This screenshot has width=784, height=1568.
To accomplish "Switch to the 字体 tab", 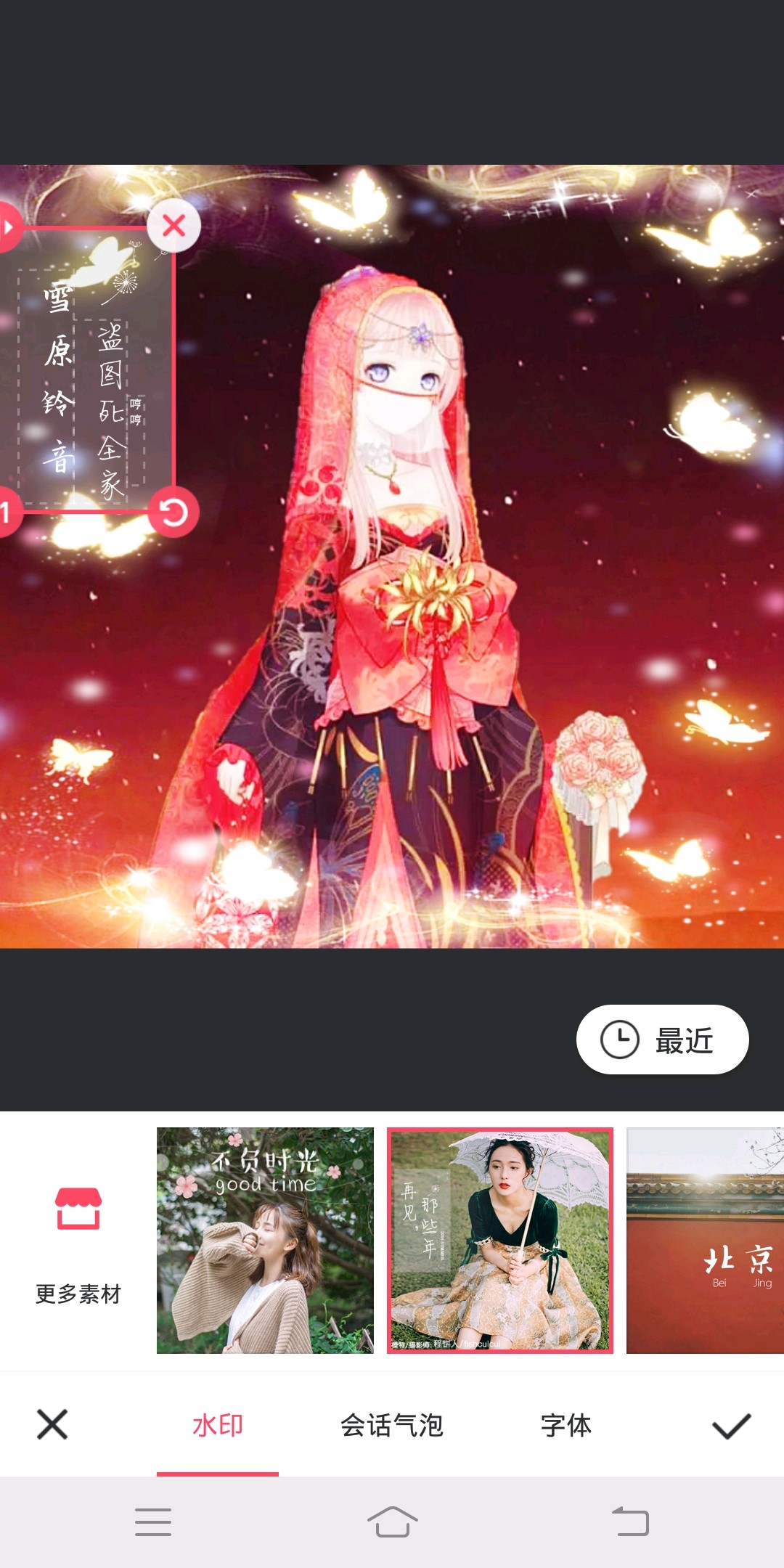I will pos(565,1426).
